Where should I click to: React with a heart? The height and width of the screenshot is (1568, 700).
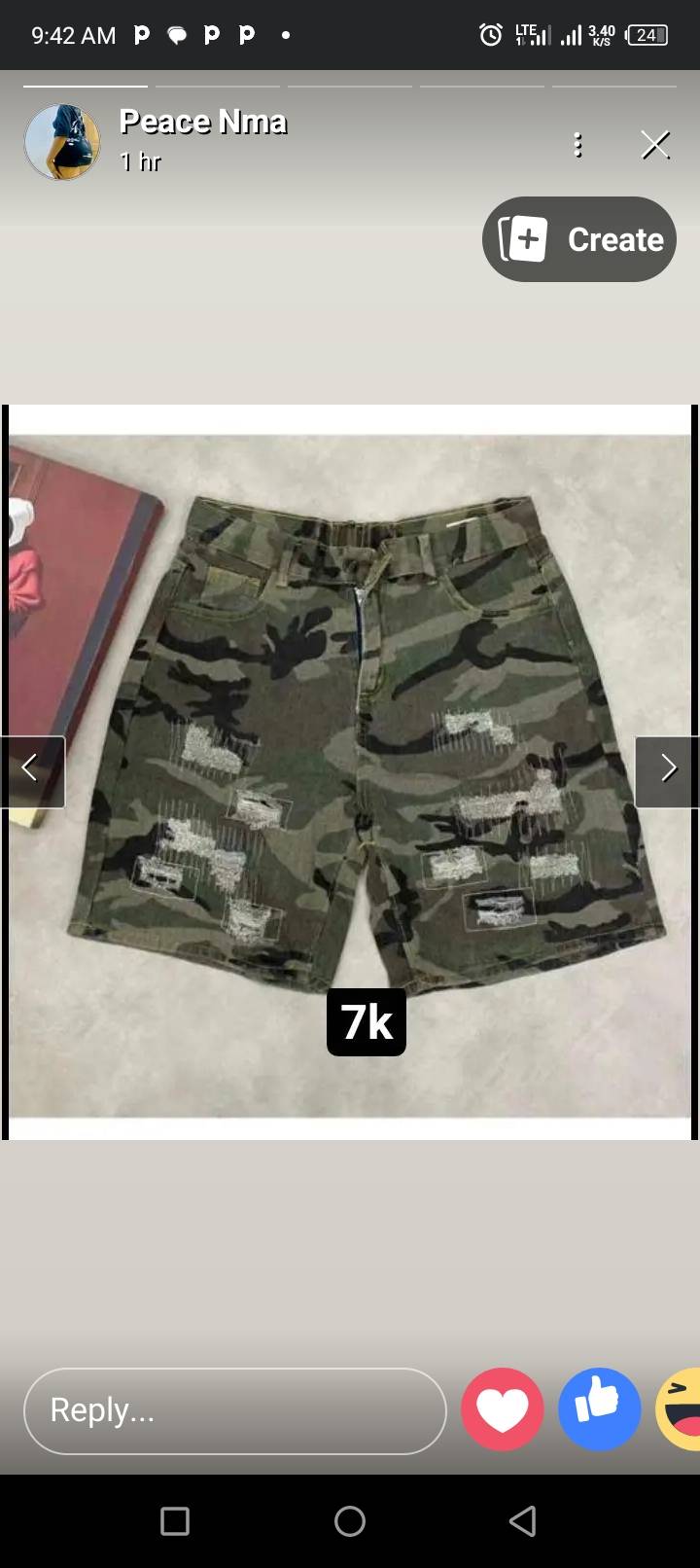[x=503, y=1409]
